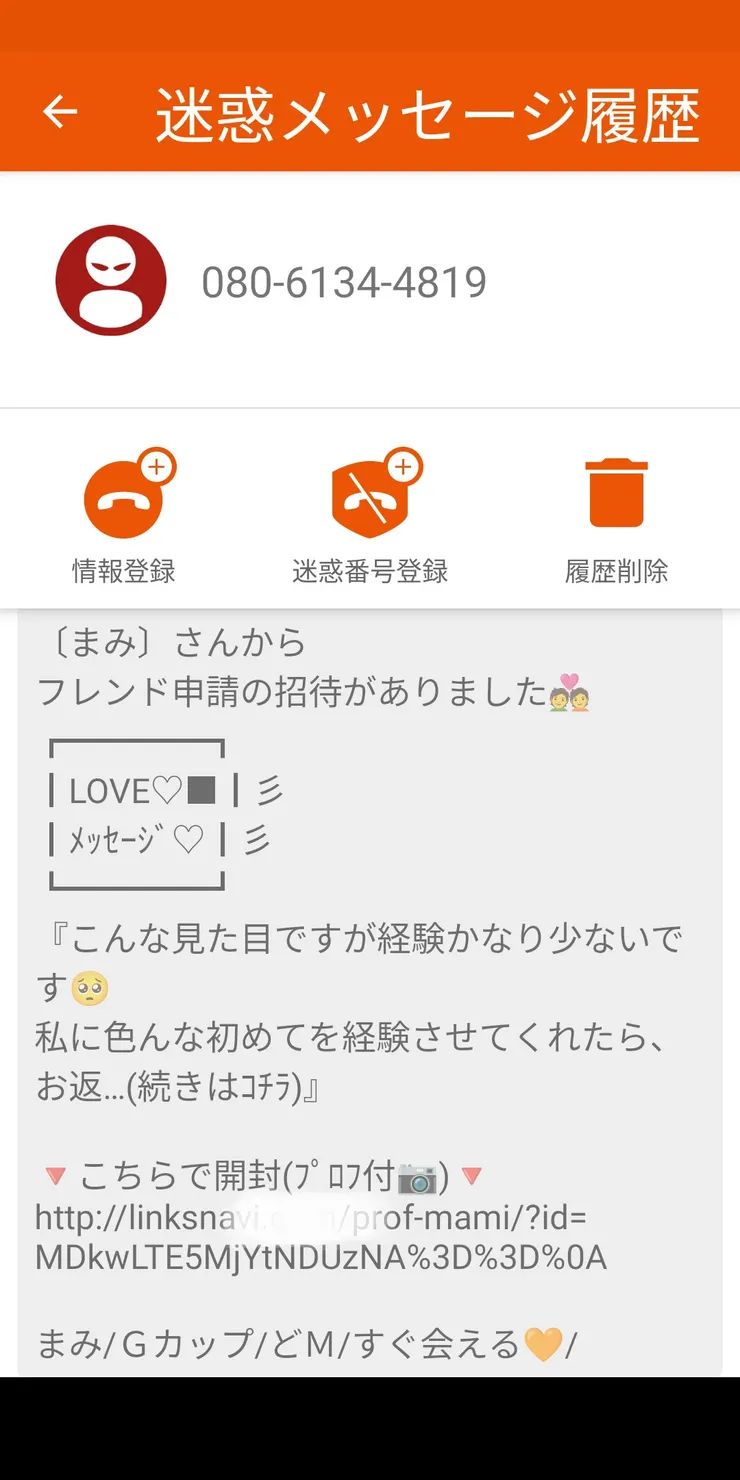Tap the red spam caller avatar icon
This screenshot has width=740, height=1480.
click(110, 280)
